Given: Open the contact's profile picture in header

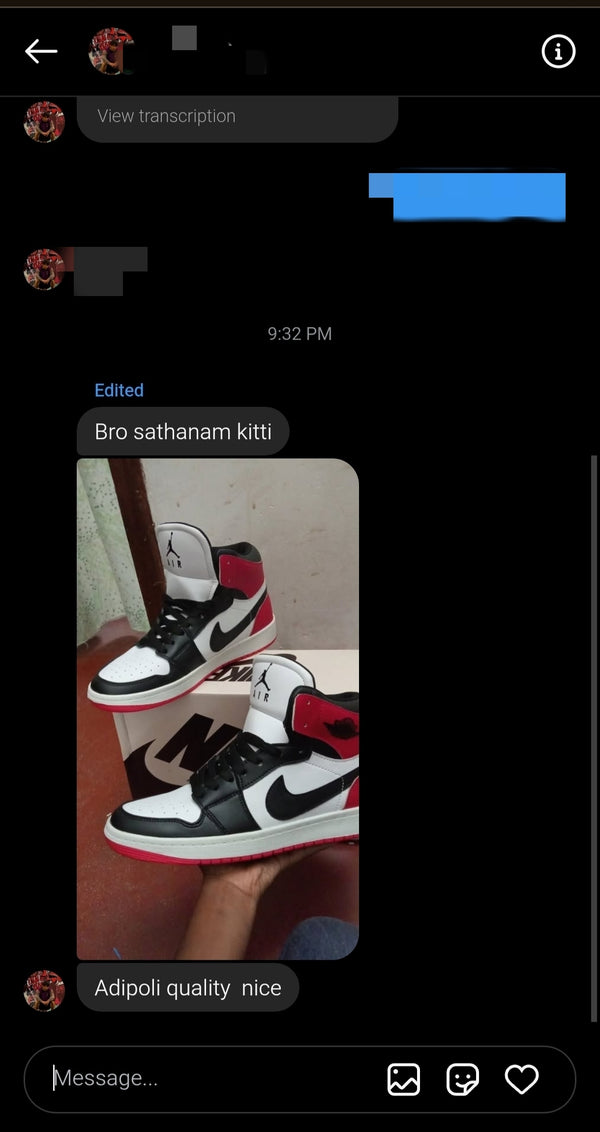Looking at the screenshot, I should pyautogui.click(x=113, y=51).
